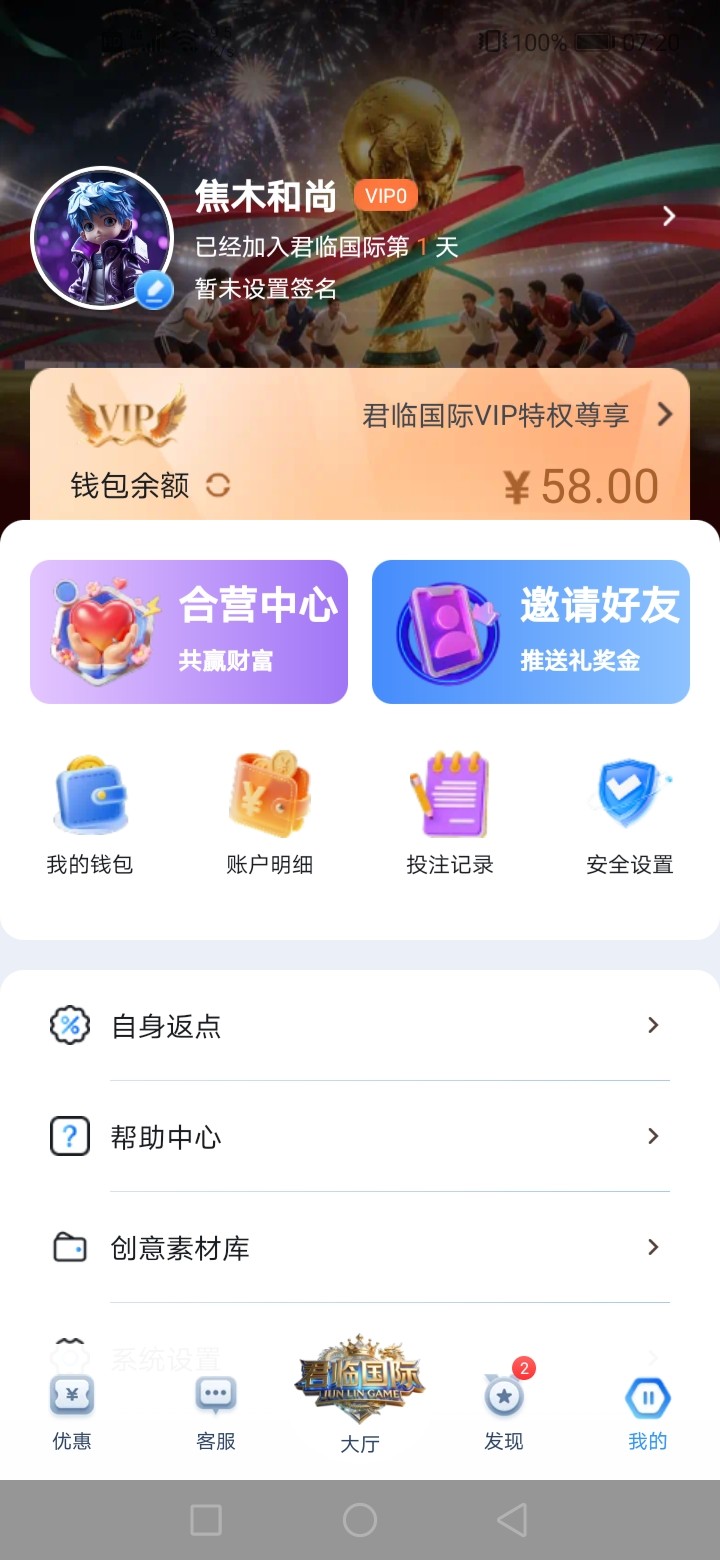Open 创意素材库 row
This screenshot has height=1560, width=720.
[360, 1248]
